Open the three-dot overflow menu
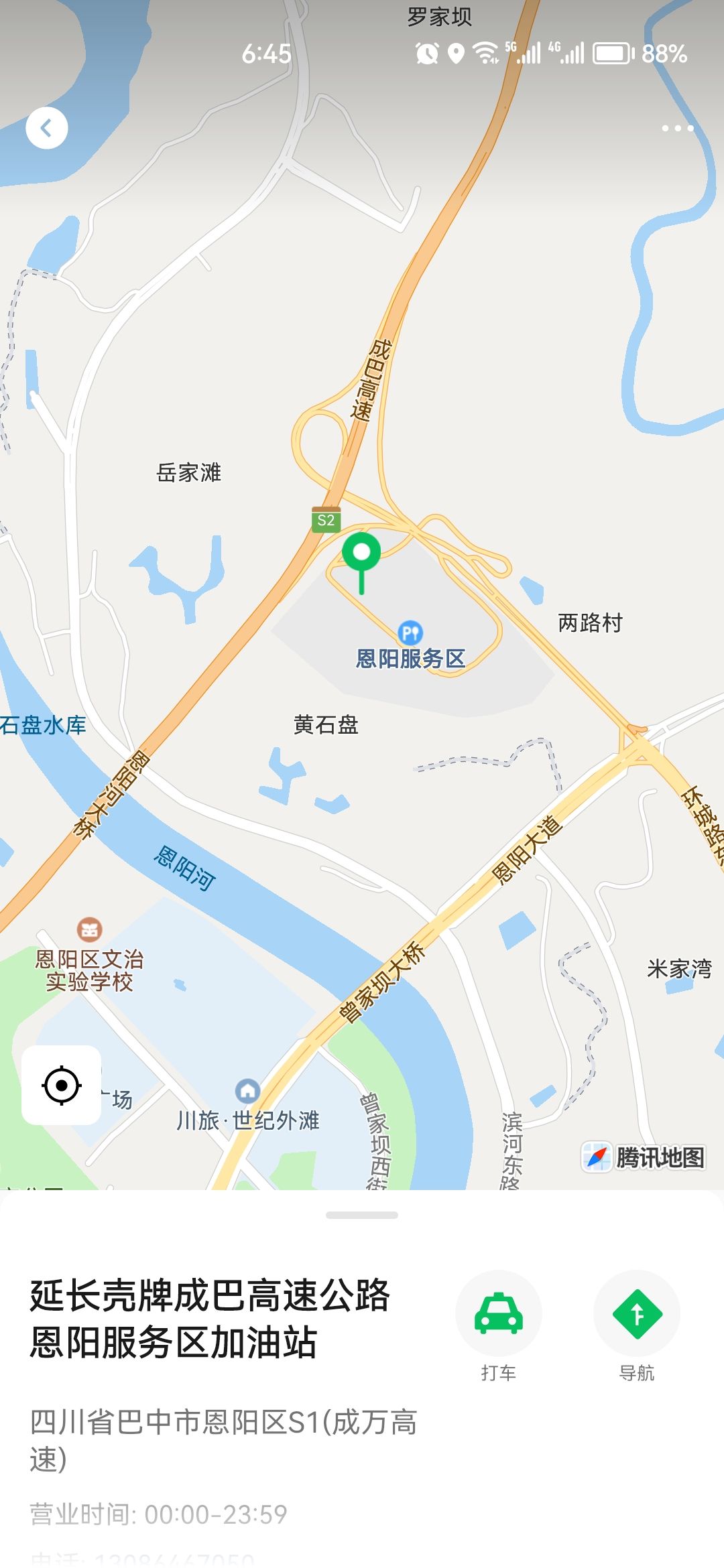The image size is (724, 1568). point(677,128)
